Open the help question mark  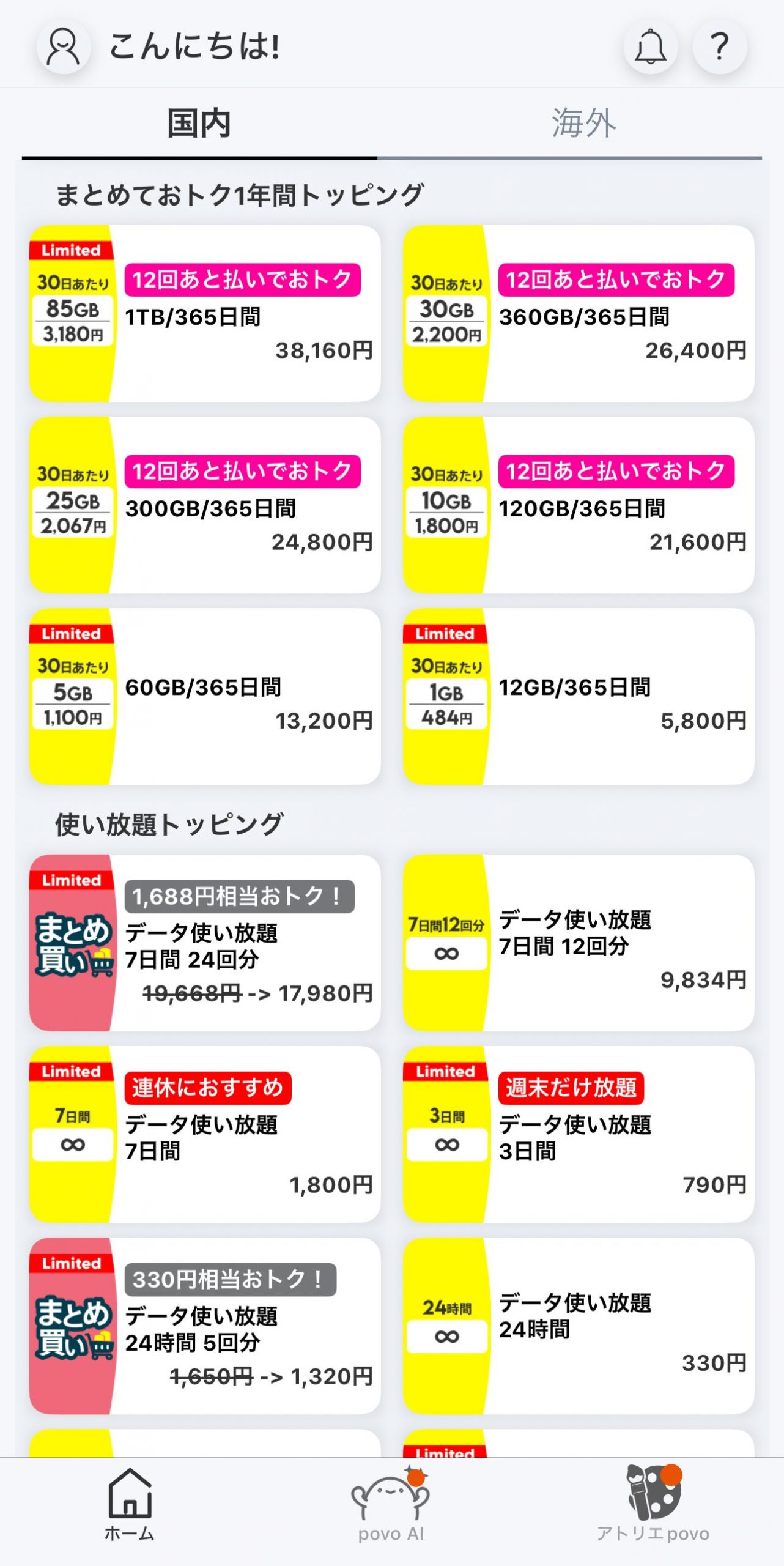click(x=720, y=46)
